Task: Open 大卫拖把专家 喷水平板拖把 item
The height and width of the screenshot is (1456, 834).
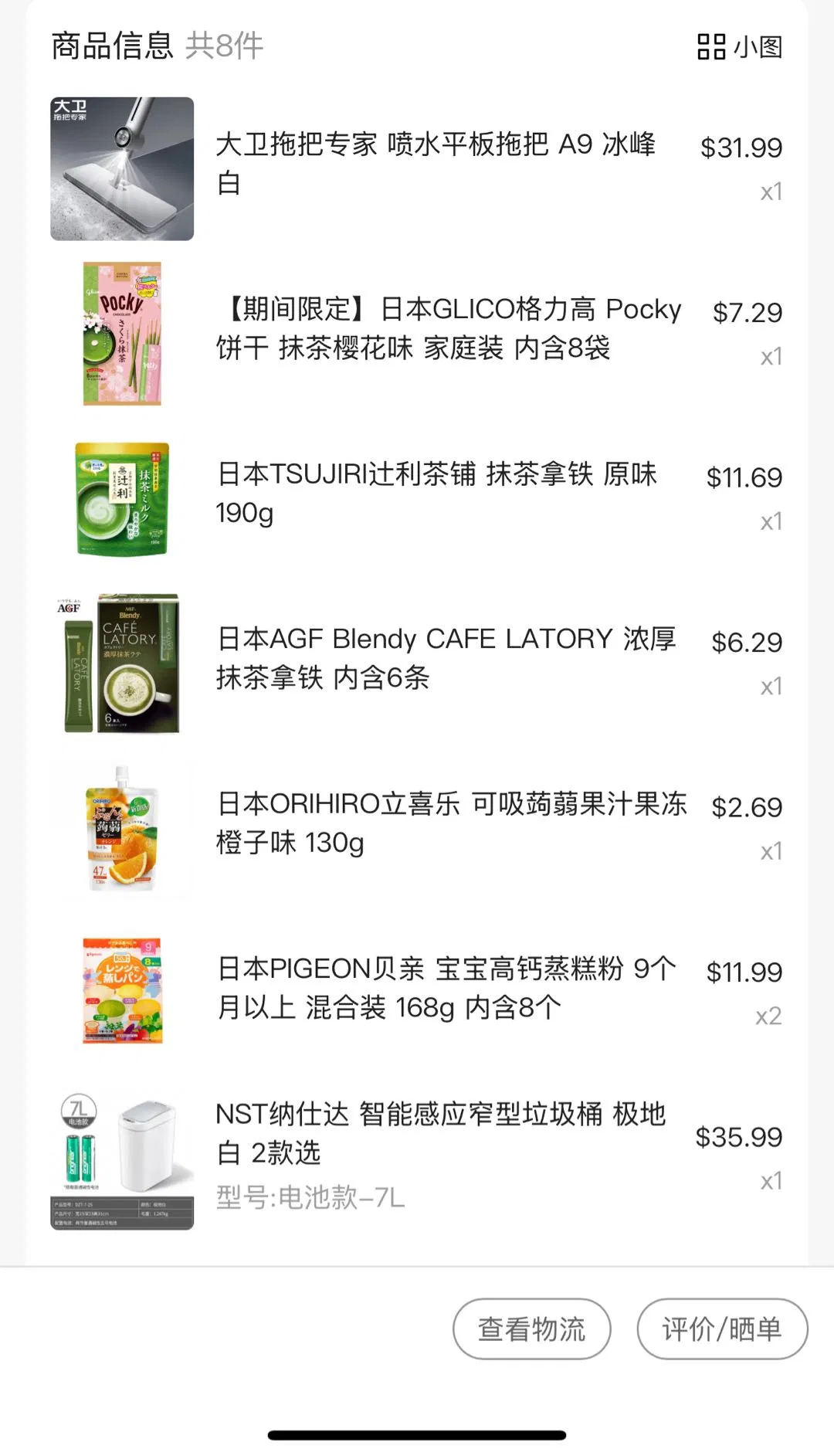Action: click(x=435, y=164)
